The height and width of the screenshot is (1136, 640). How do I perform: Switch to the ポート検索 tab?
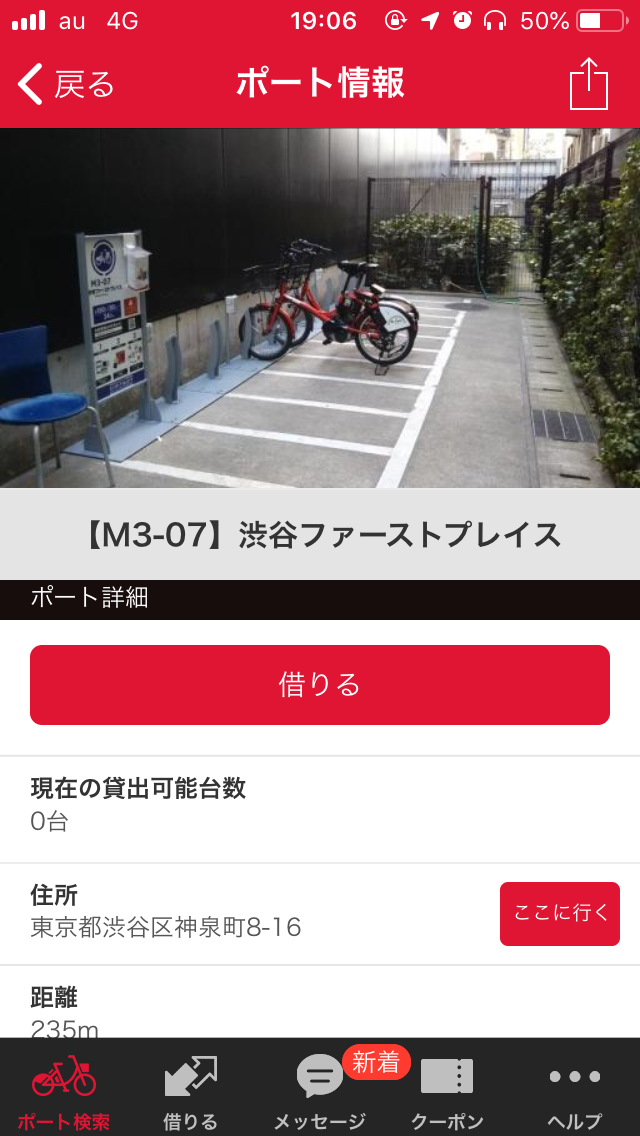tap(64, 1090)
